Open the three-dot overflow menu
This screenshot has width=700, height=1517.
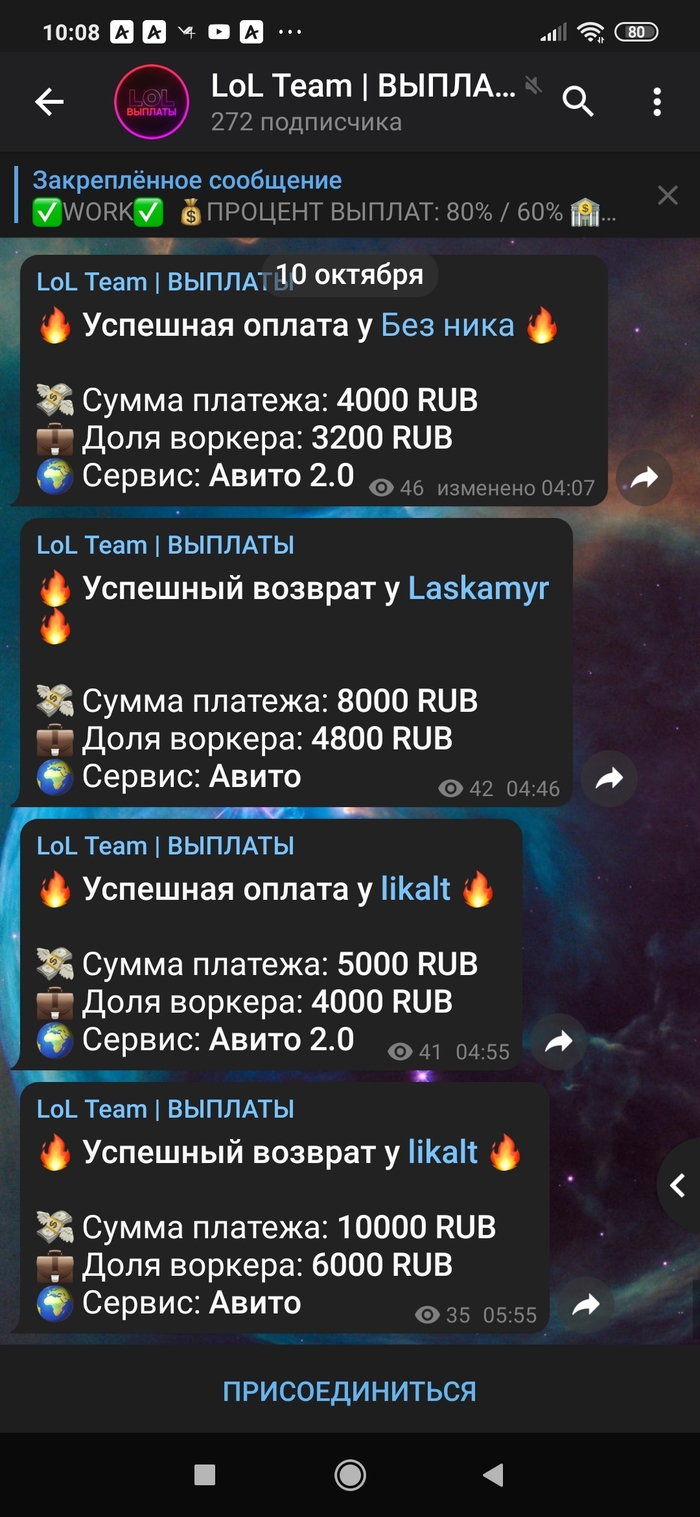pyautogui.click(x=656, y=101)
